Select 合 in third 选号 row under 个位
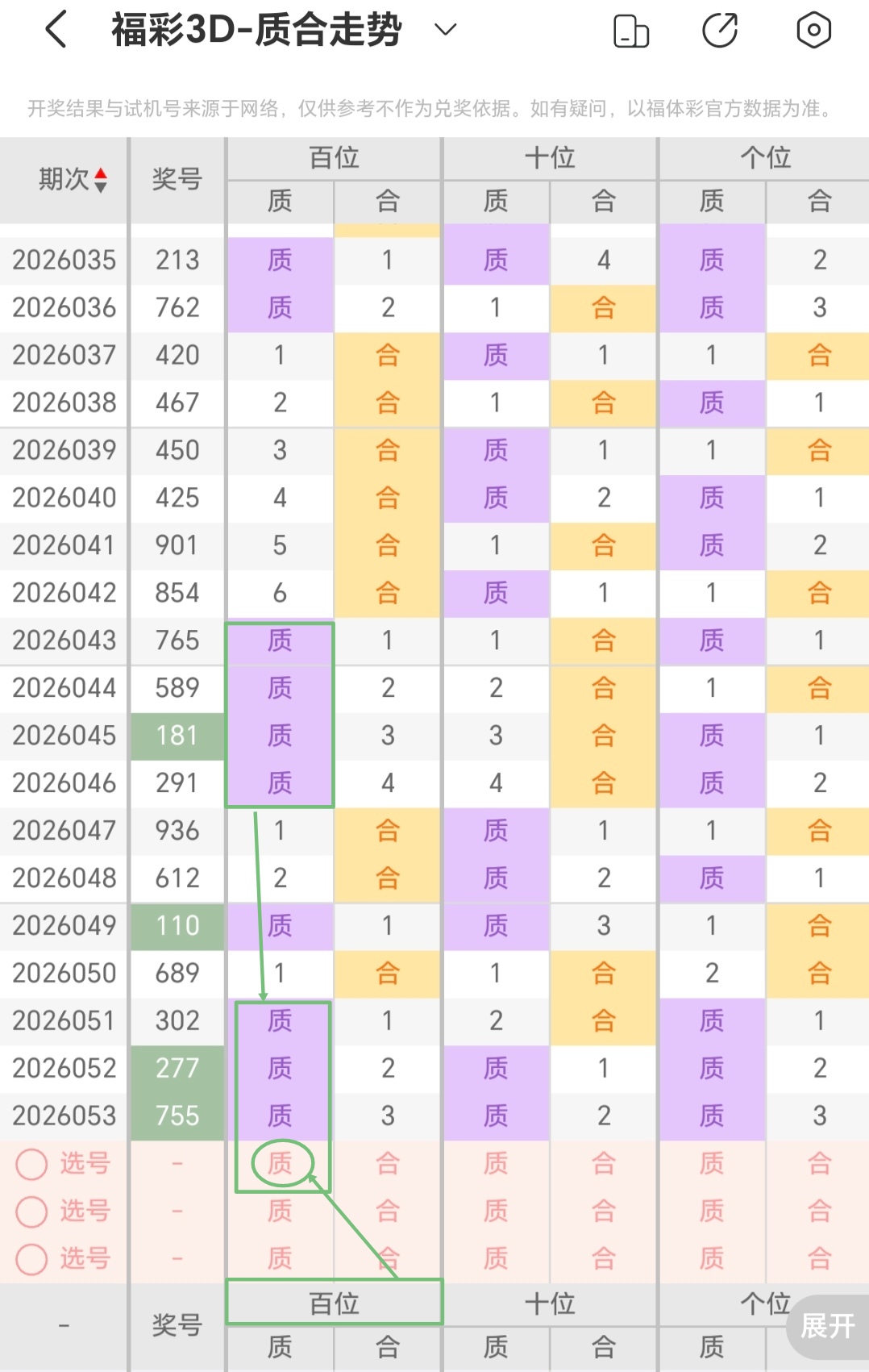This screenshot has height=1372, width=869. pos(819,1258)
